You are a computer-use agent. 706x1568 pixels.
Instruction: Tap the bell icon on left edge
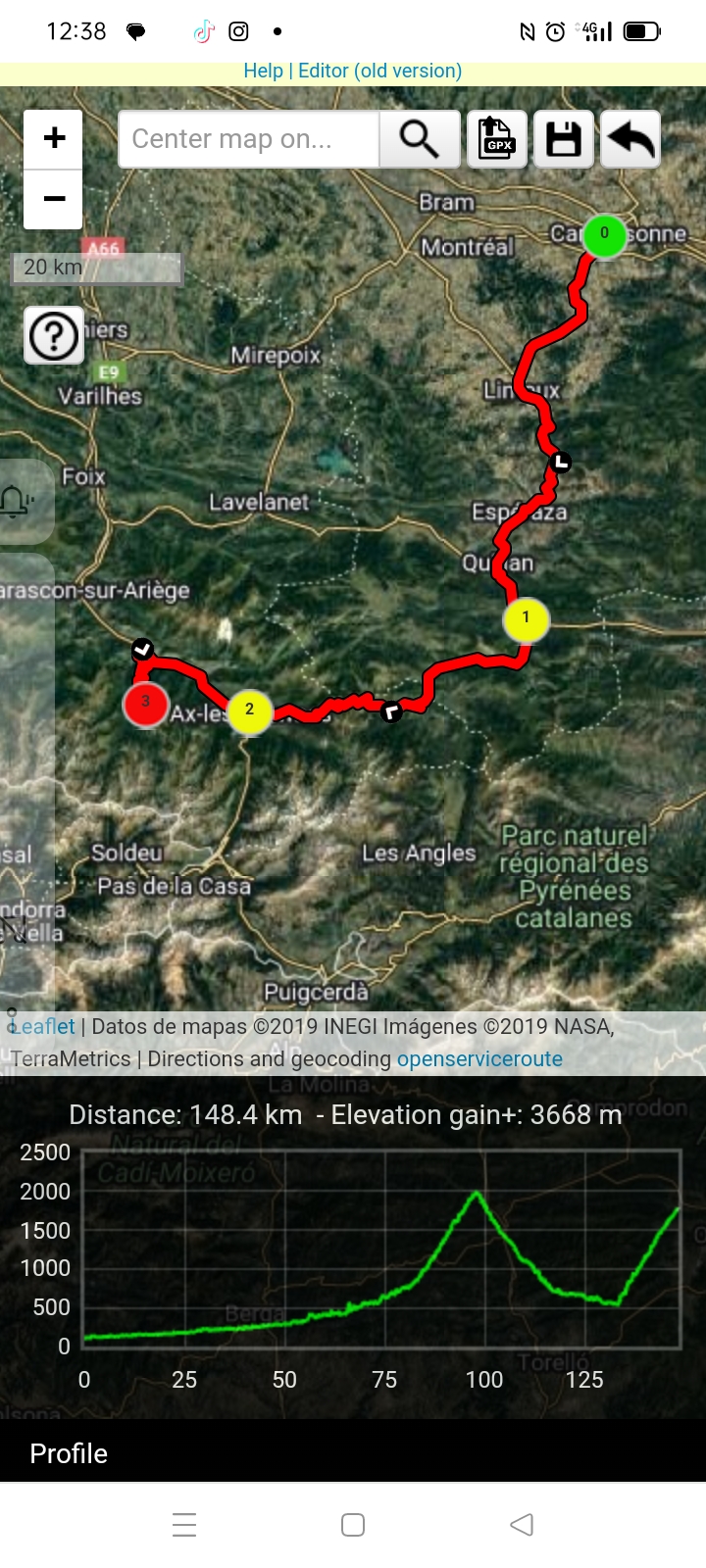pyautogui.click(x=16, y=502)
